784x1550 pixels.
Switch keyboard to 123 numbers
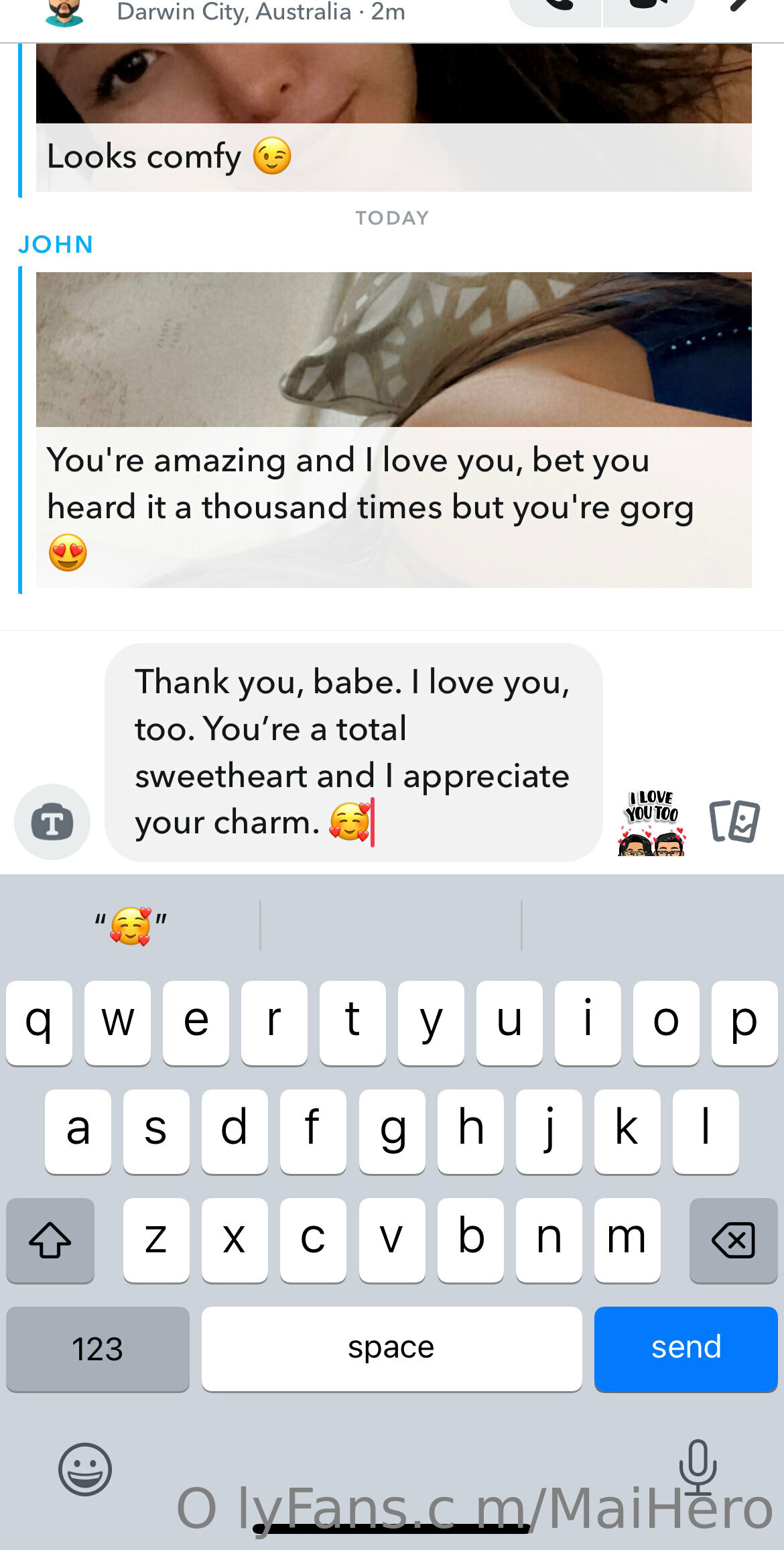pos(98,1348)
